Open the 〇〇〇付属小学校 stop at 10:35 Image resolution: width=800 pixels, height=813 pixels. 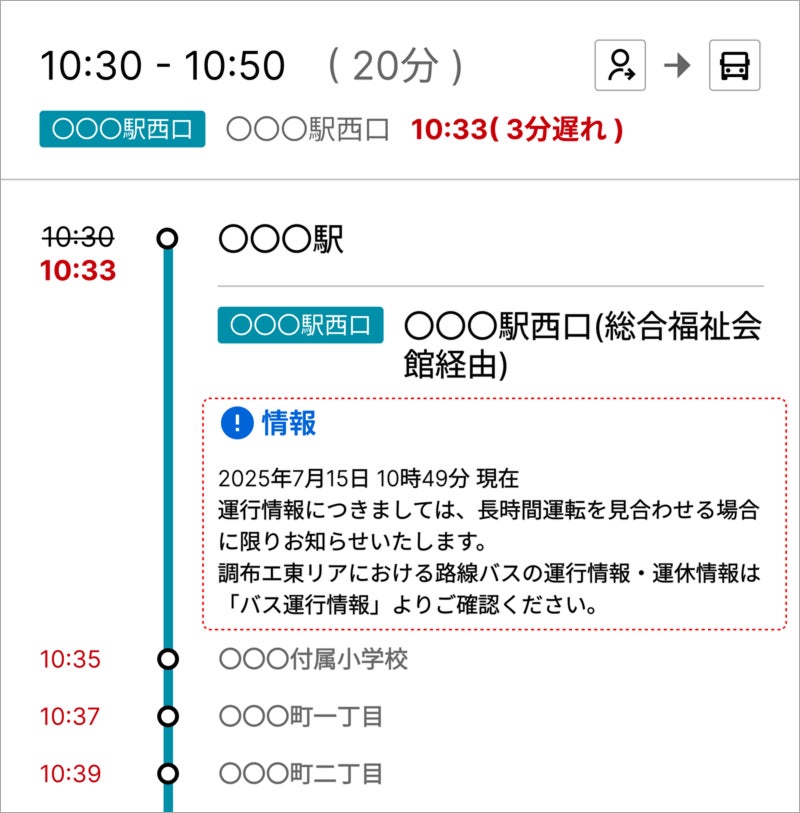[313, 660]
